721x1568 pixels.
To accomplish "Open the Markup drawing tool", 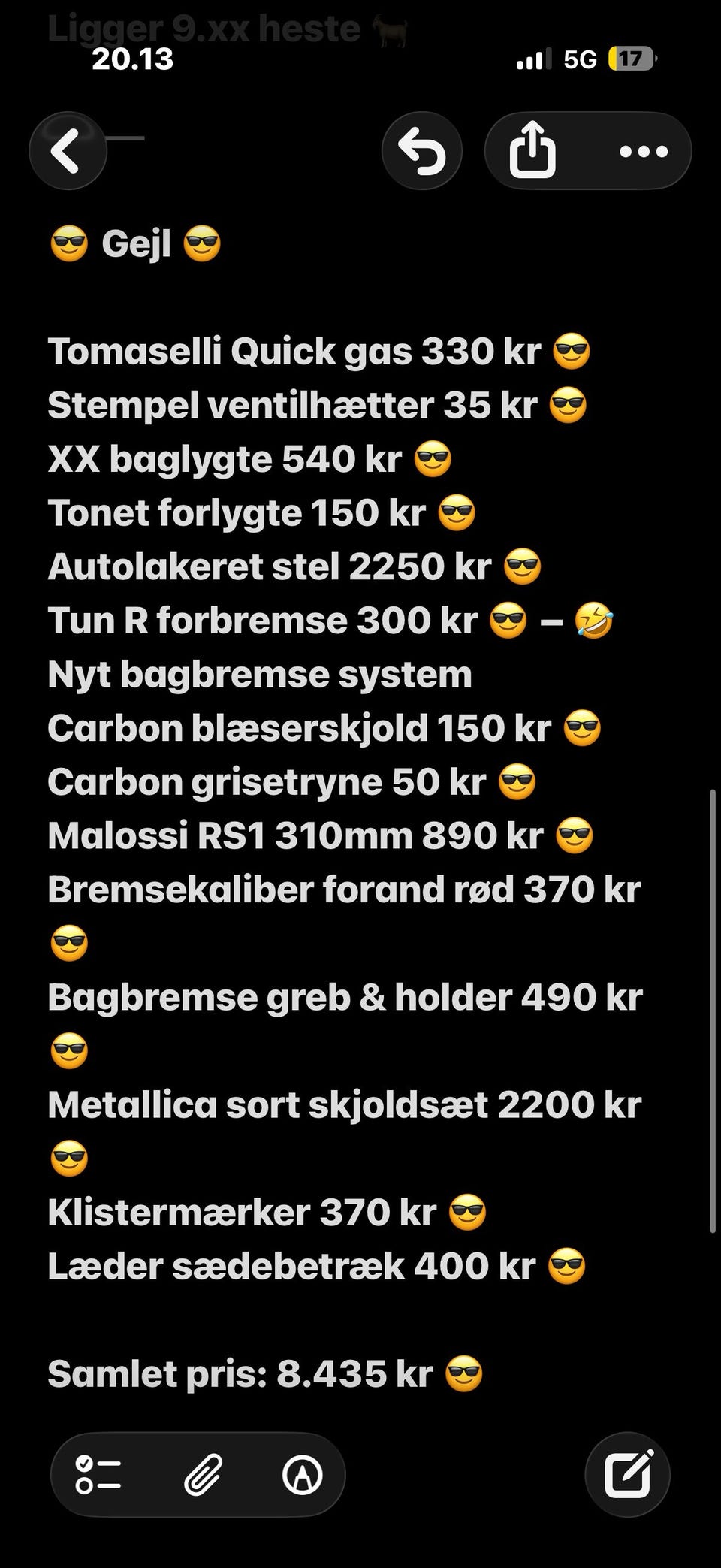I will click(x=300, y=1474).
